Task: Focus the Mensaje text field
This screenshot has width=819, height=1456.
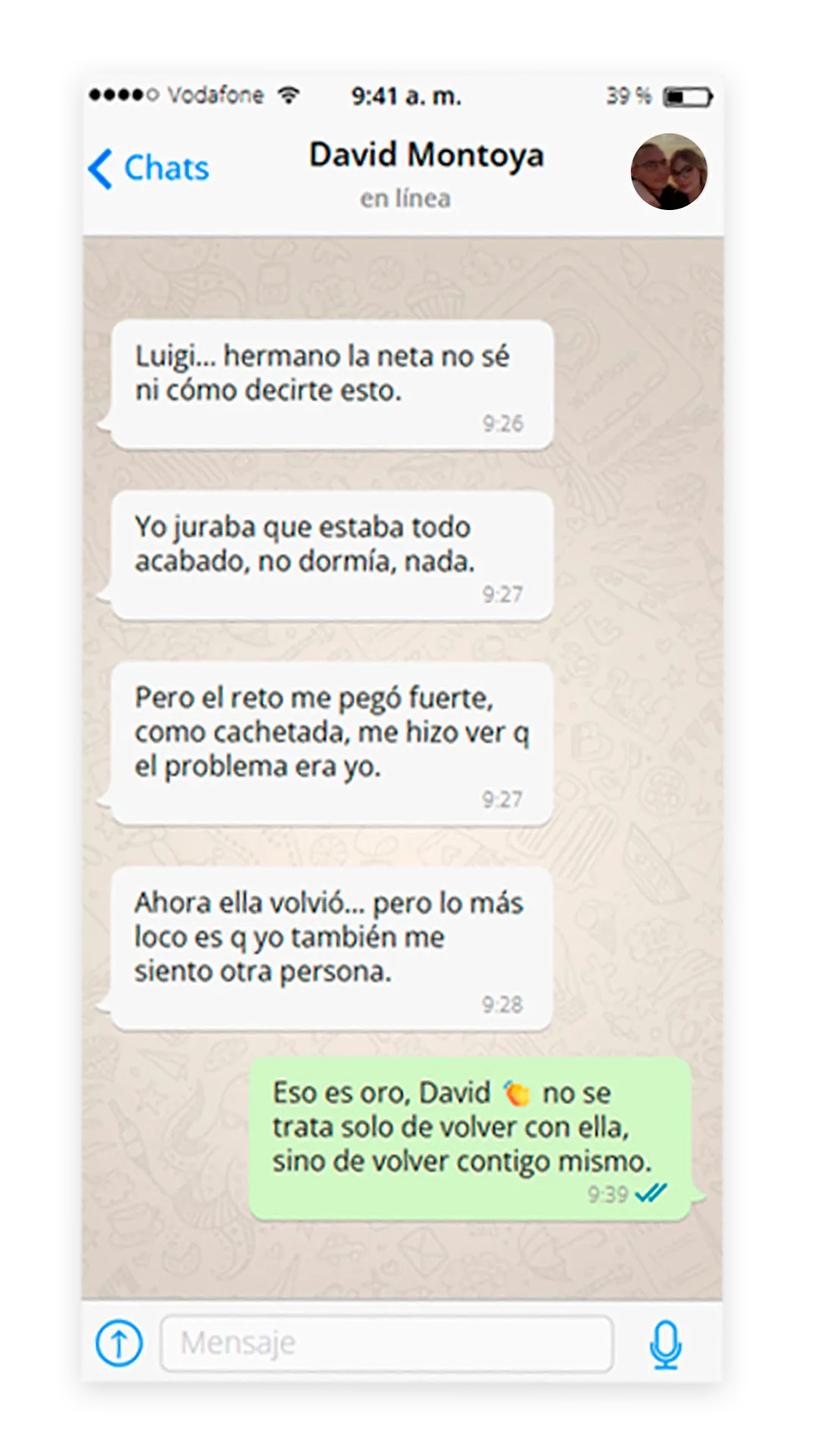Action: pos(387,1344)
